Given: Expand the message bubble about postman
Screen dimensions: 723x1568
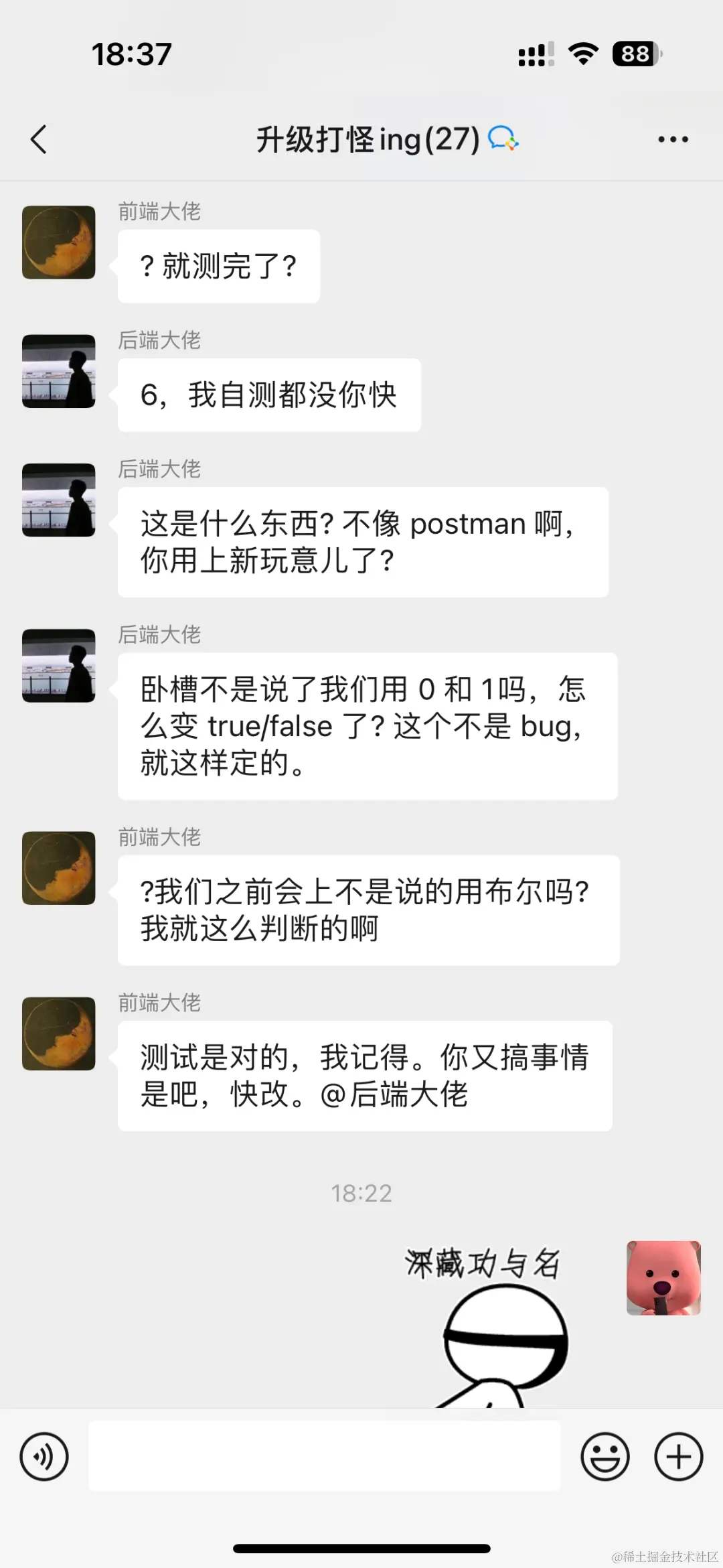Looking at the screenshot, I should click(x=364, y=543).
